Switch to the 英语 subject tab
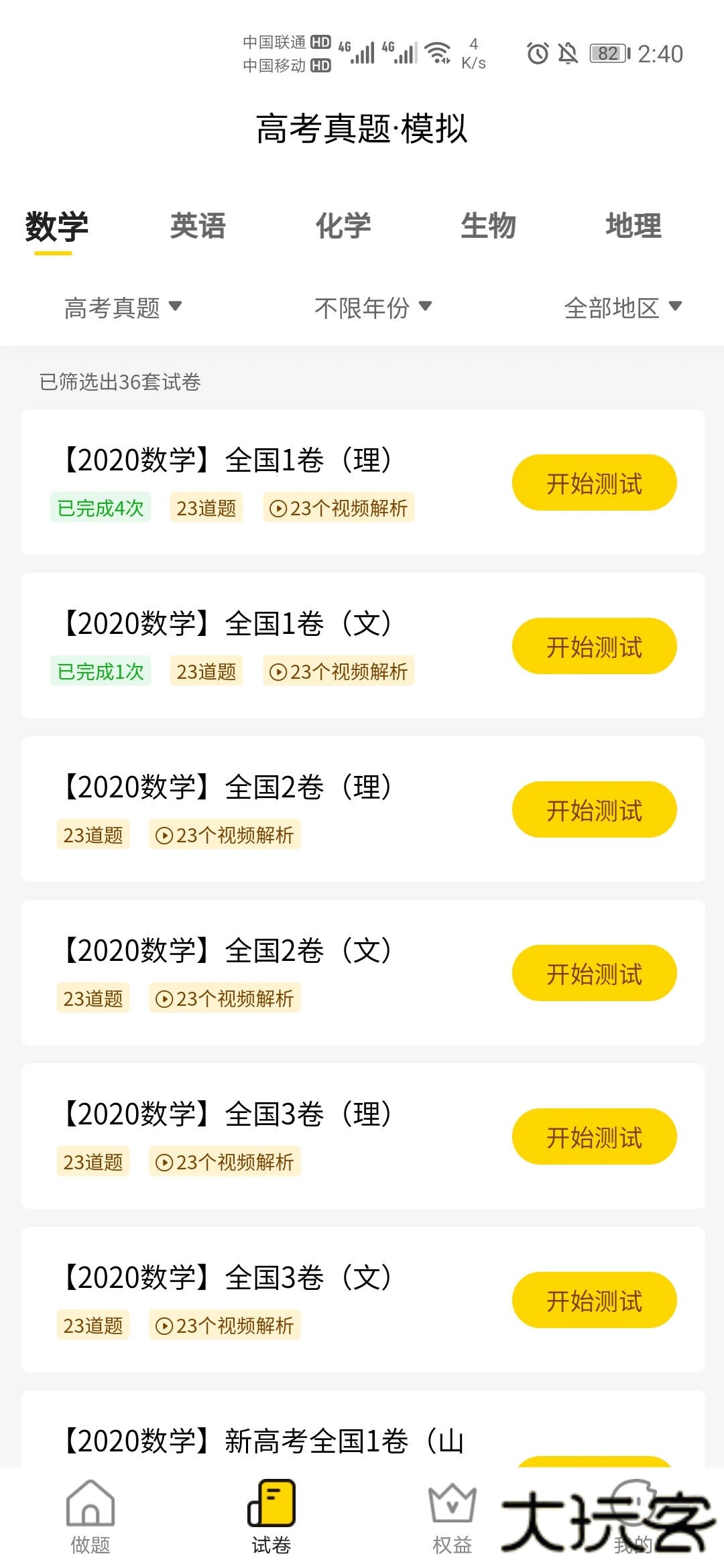This screenshot has height=1568, width=724. tap(199, 226)
